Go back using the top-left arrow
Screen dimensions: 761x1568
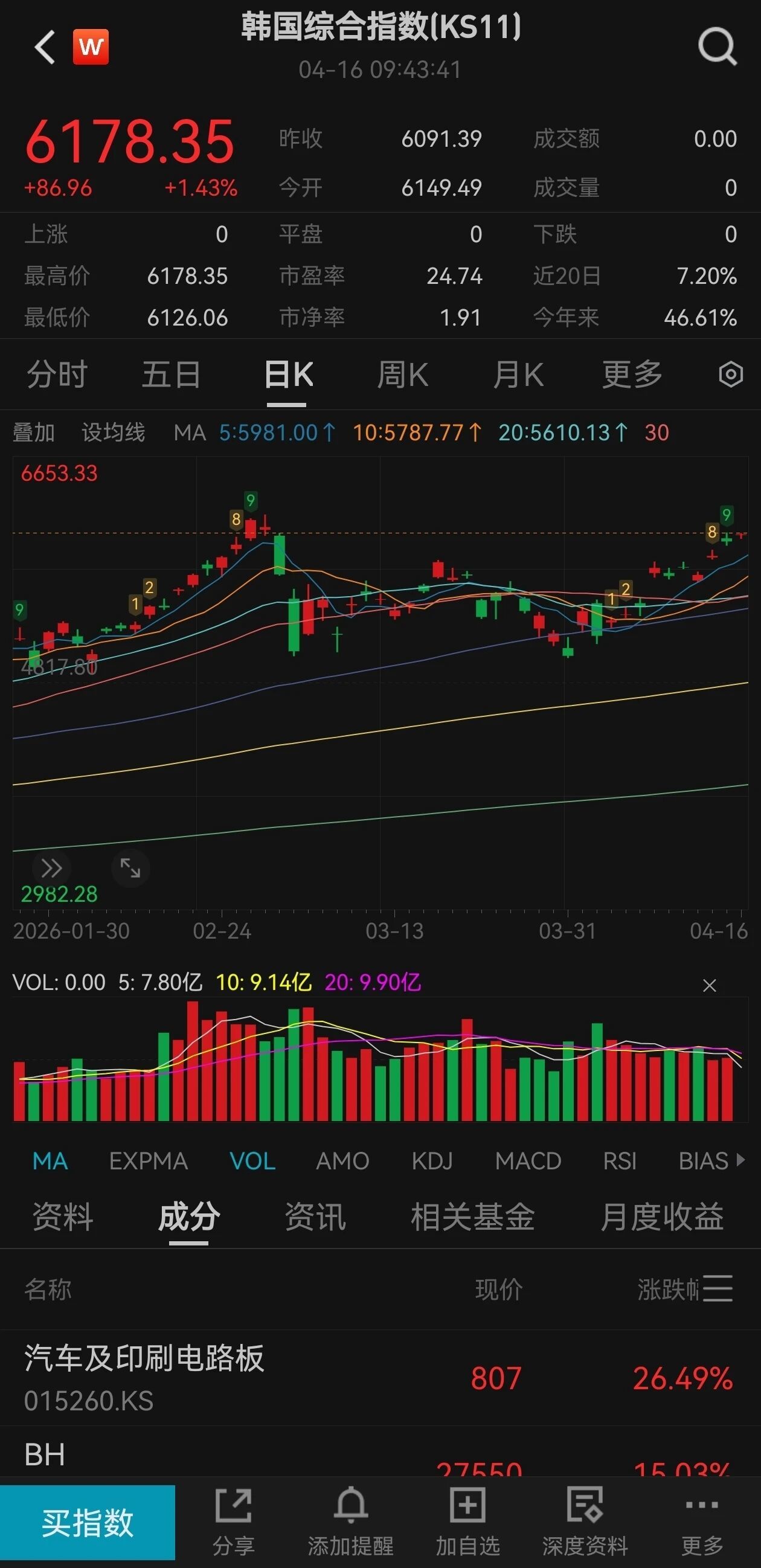[x=45, y=47]
